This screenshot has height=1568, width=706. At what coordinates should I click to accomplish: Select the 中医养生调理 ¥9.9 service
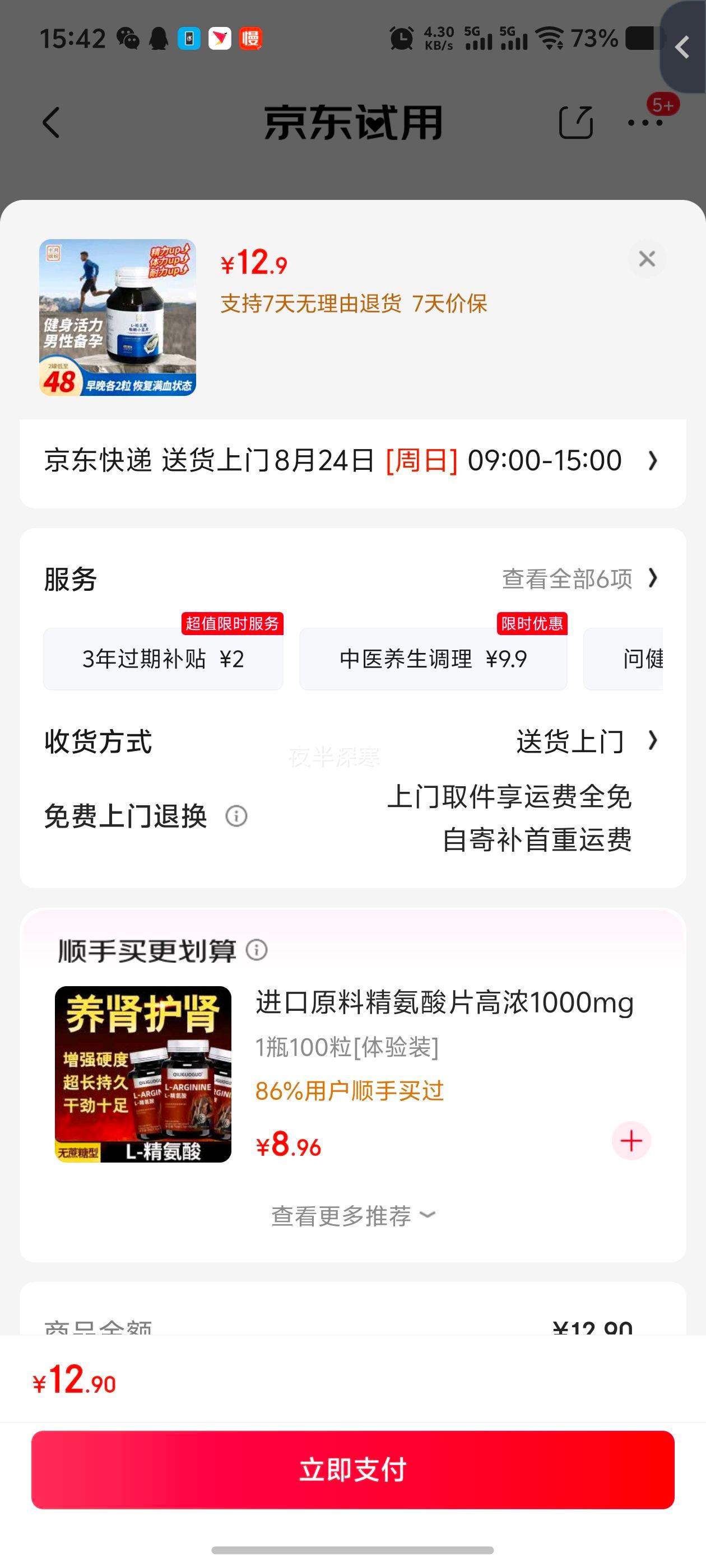pos(433,659)
